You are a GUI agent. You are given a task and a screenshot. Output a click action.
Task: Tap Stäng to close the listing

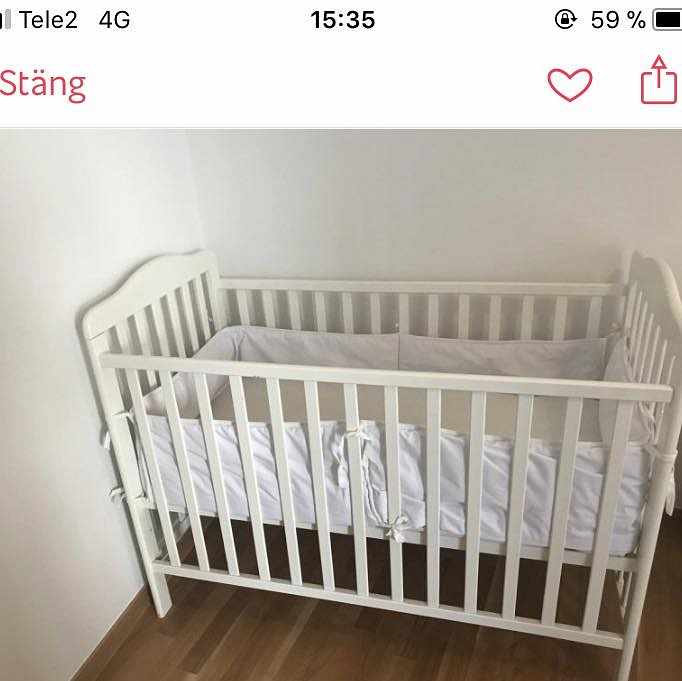tap(43, 85)
